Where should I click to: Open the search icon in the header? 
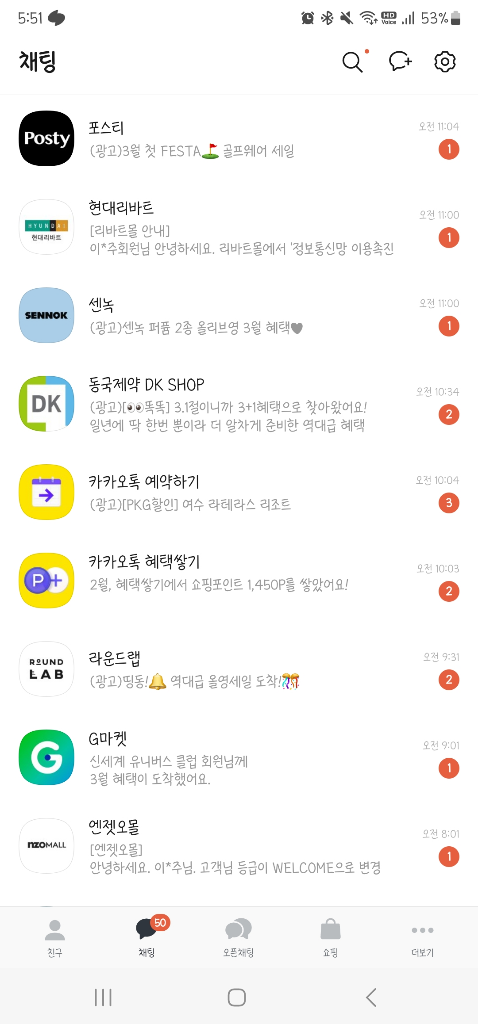coord(352,61)
